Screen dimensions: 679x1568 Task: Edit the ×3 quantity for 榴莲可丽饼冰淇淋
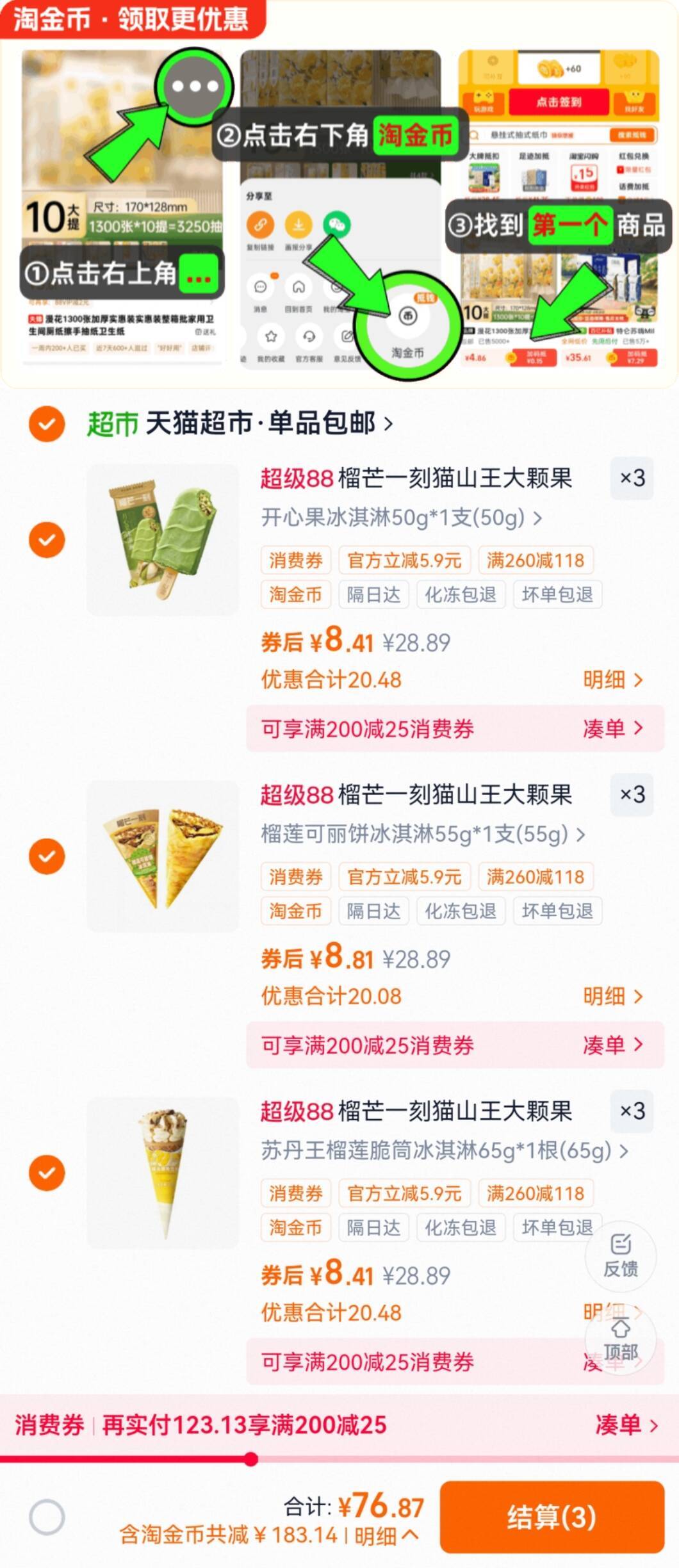[x=632, y=794]
